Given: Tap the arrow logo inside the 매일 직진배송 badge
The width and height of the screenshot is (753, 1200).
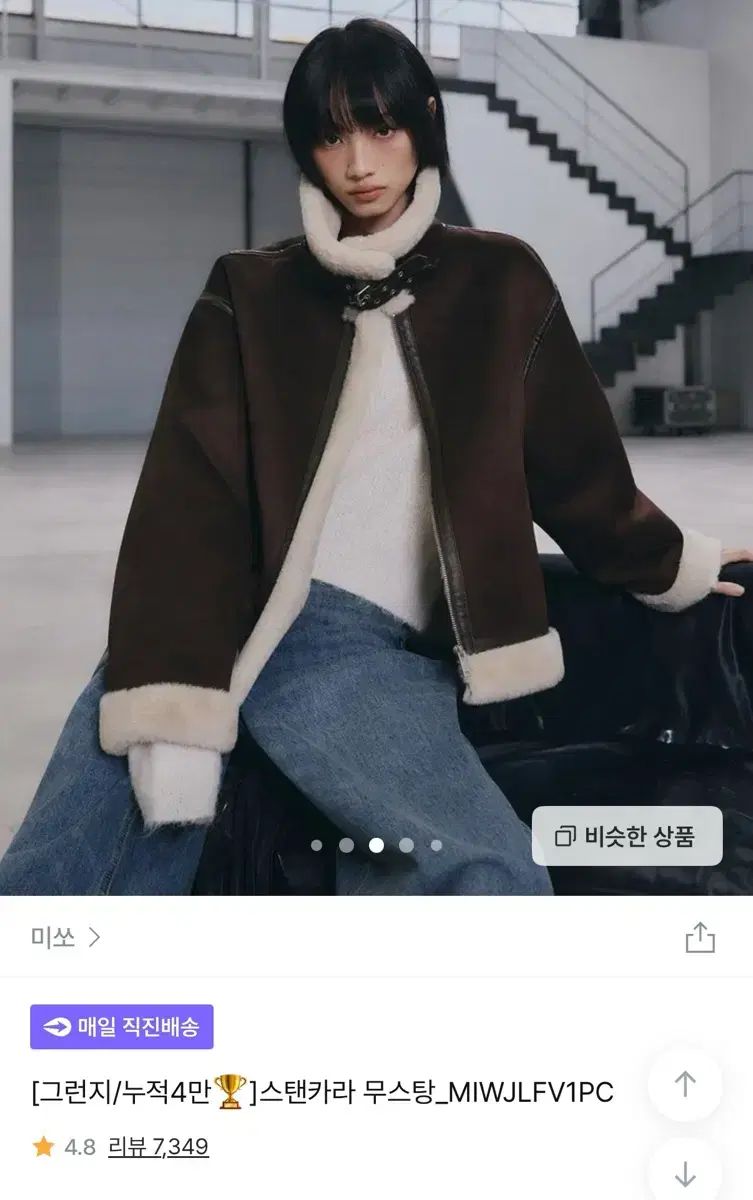Looking at the screenshot, I should click(55, 1023).
